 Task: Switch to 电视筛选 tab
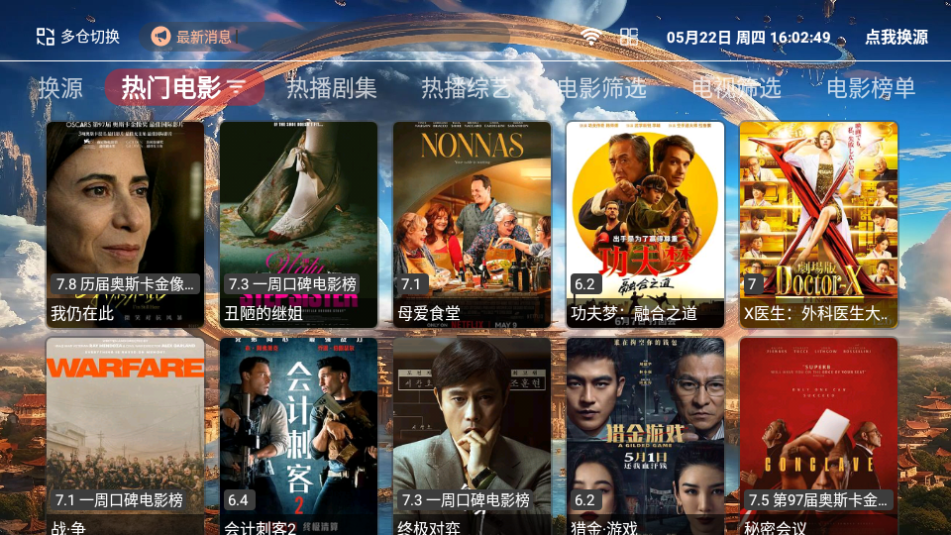pos(736,88)
